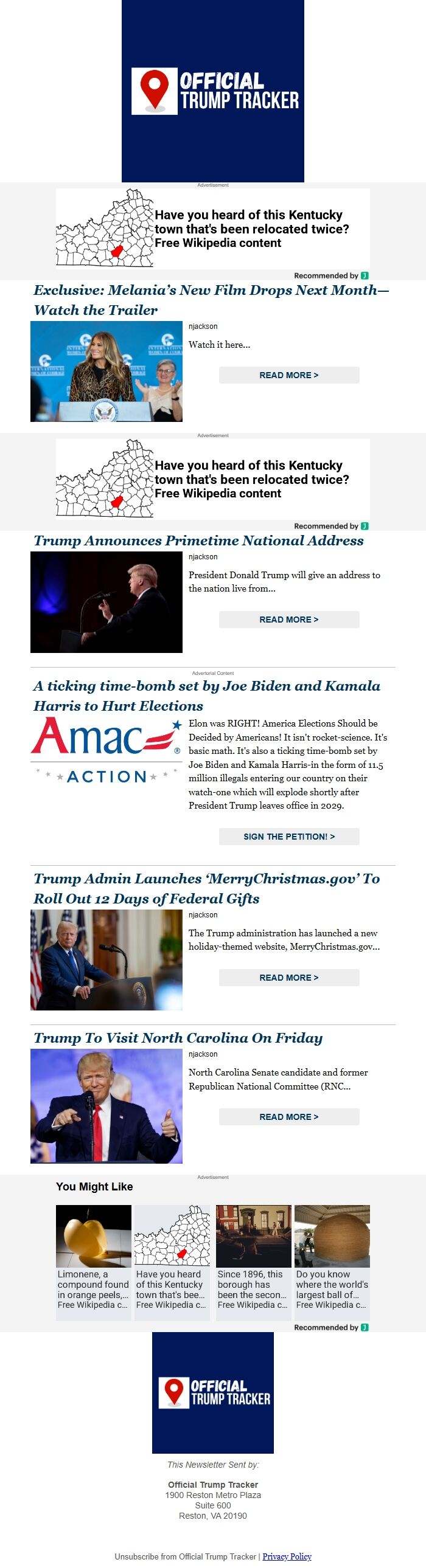Unsubscribe from Official Trump Tracker
The height and width of the screenshot is (1568, 426).
[x=186, y=1556]
